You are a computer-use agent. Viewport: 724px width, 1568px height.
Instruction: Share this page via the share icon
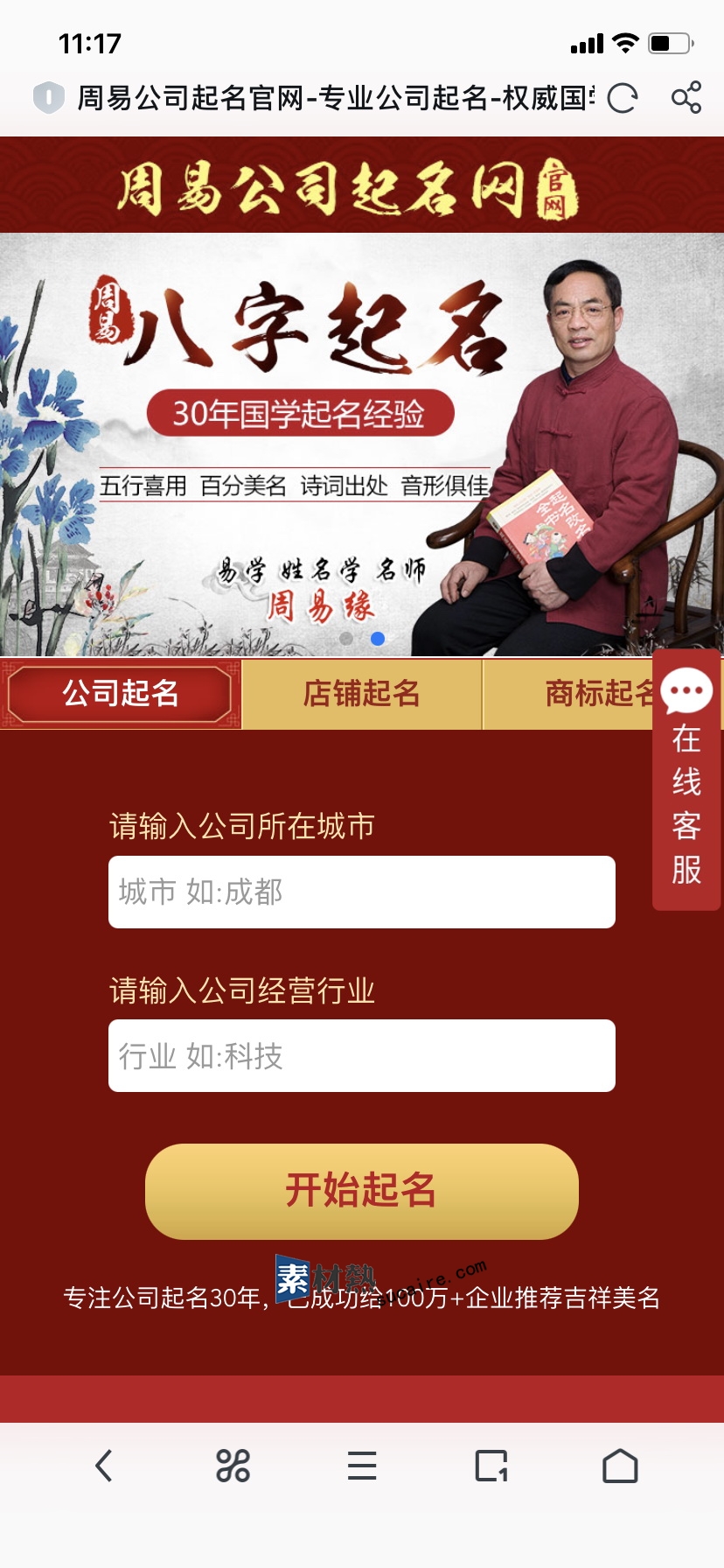(686, 97)
